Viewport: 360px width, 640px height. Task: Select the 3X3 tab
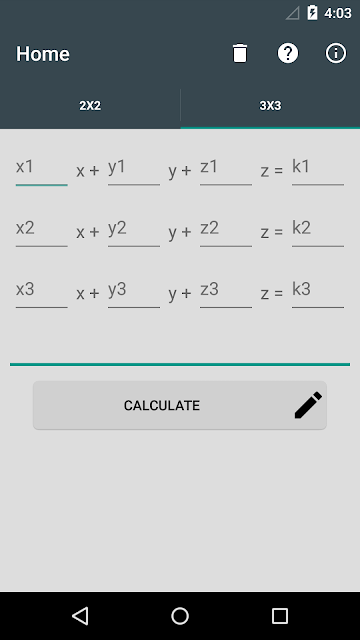pos(270,106)
